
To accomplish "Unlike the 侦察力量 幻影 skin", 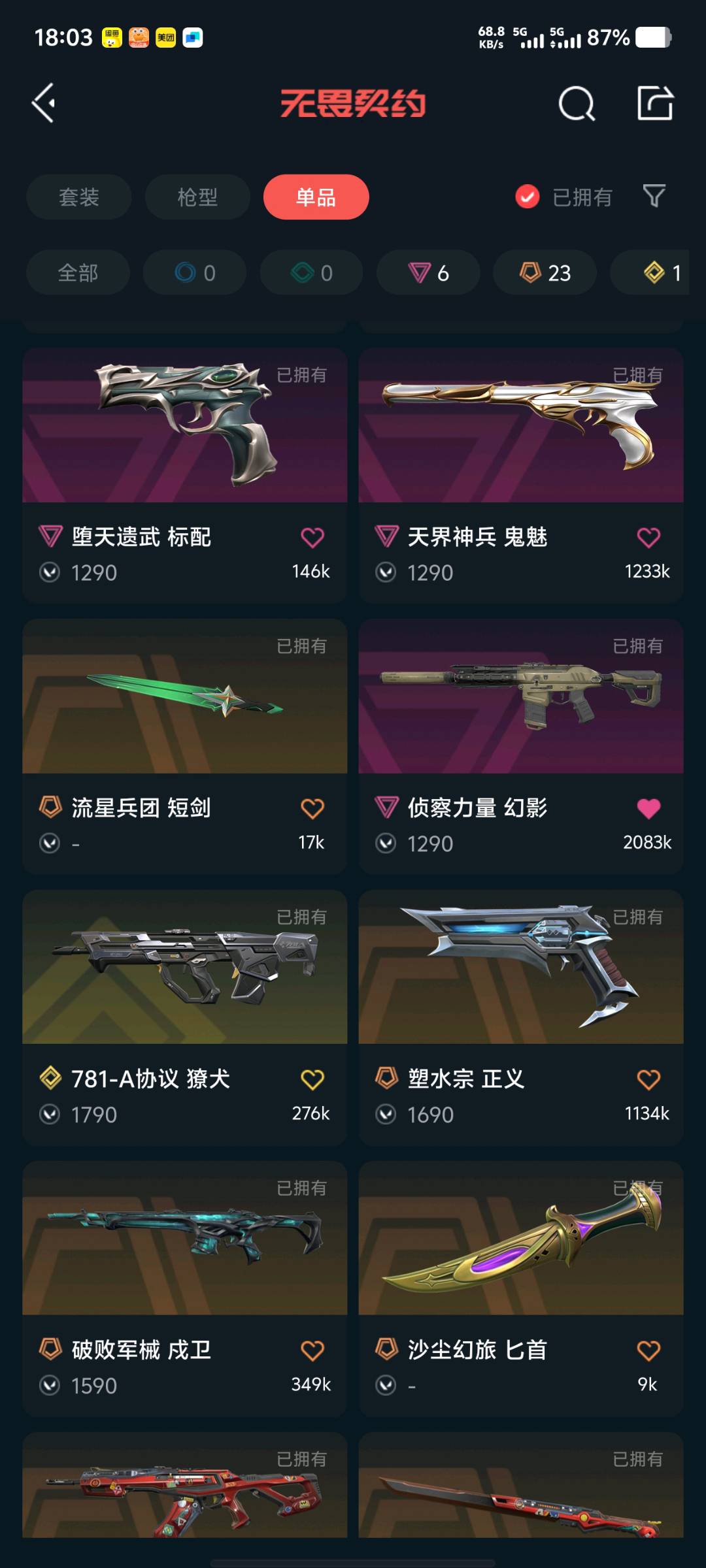I will pos(648,809).
